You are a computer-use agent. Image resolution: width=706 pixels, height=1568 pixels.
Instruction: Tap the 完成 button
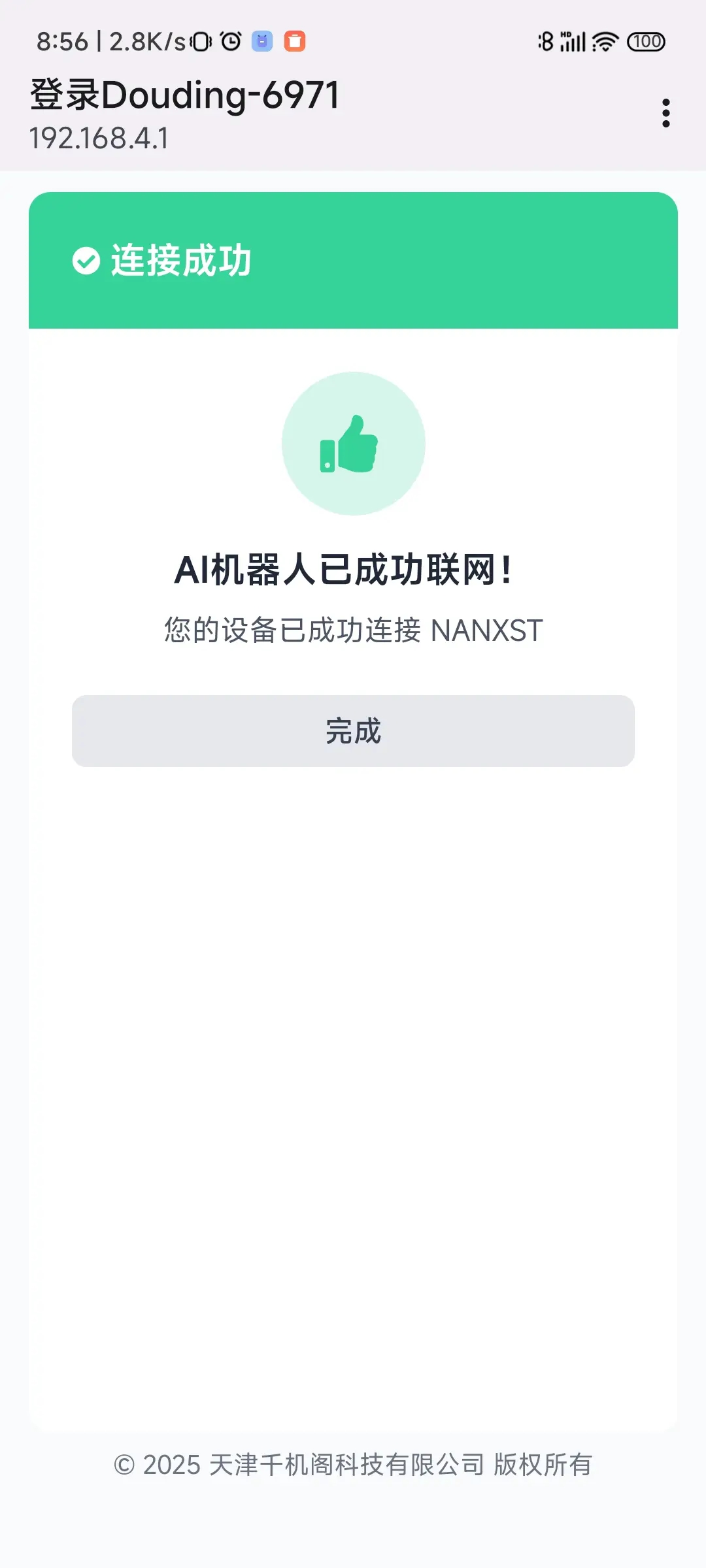pos(353,731)
